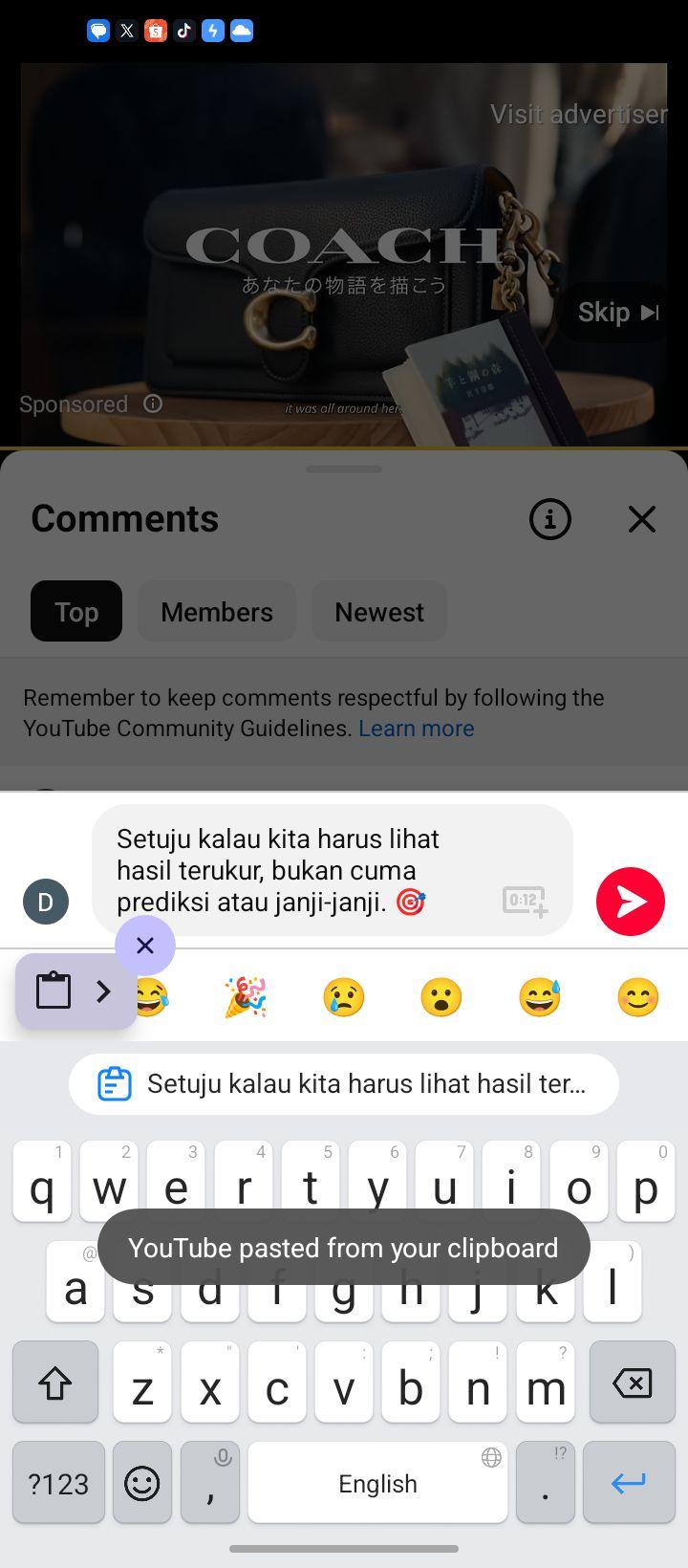The height and width of the screenshot is (1568, 688).
Task: Insert the party popper emoji
Action: [246, 997]
